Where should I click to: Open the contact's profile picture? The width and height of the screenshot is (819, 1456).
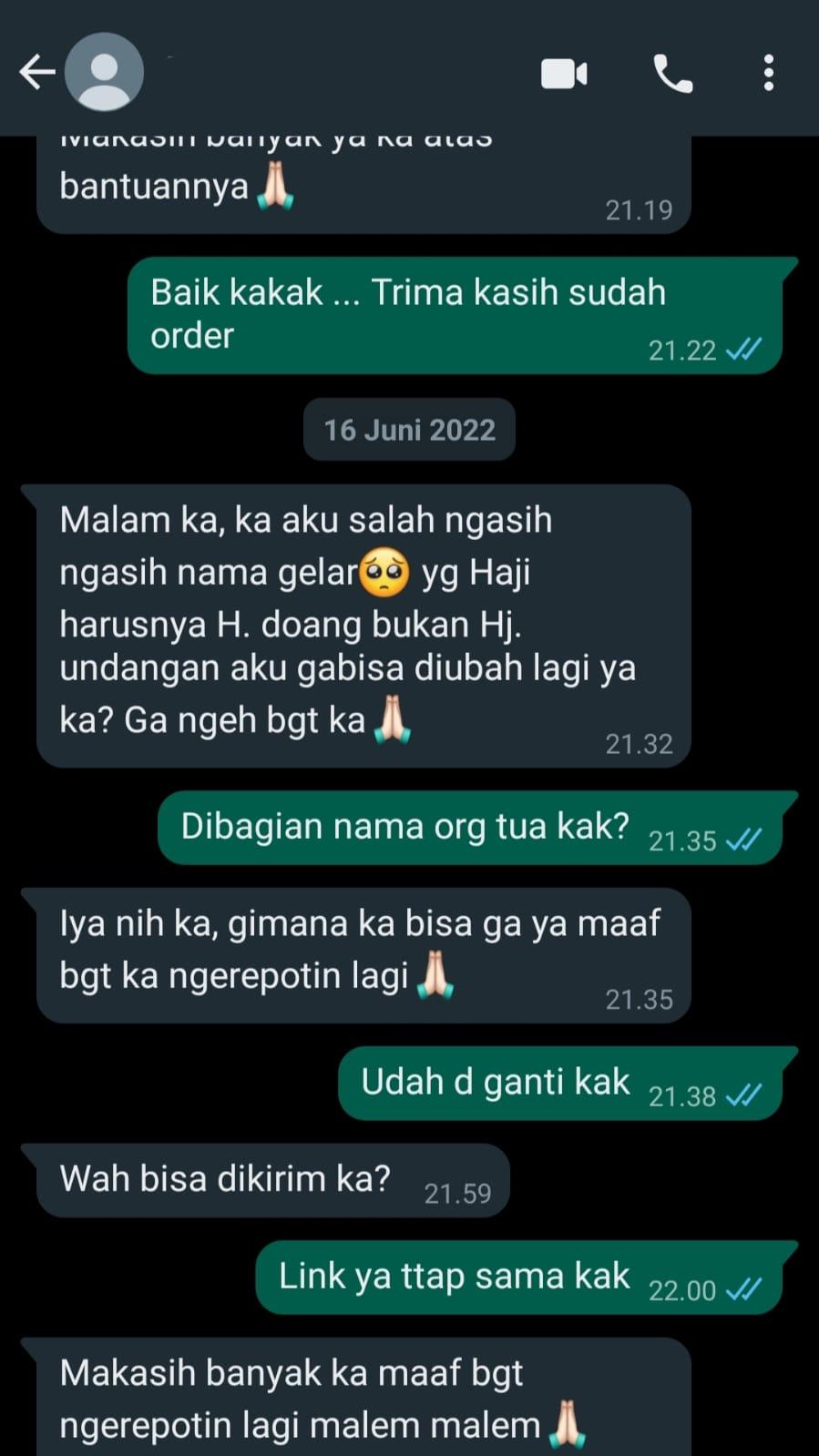tap(105, 72)
